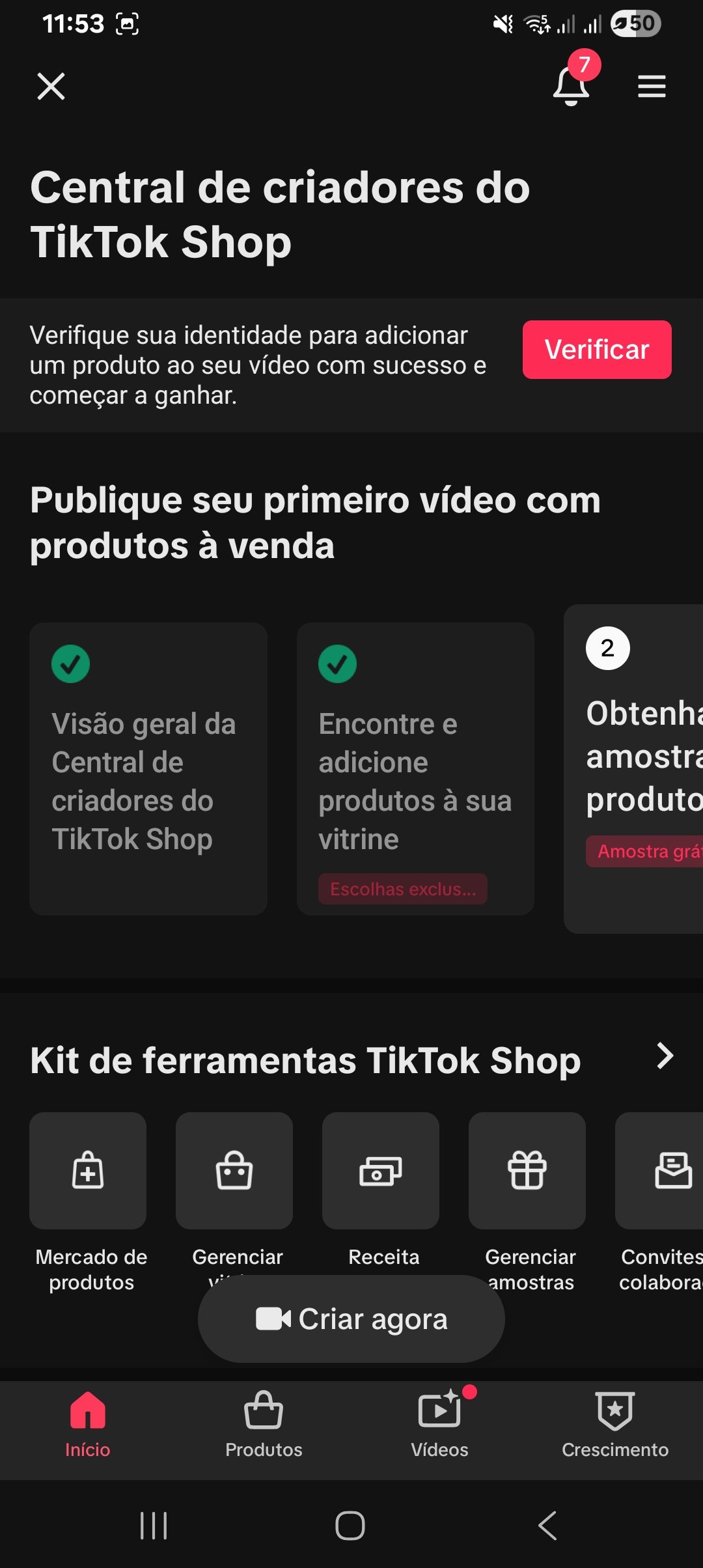Open the hamburger menu

pyautogui.click(x=651, y=86)
